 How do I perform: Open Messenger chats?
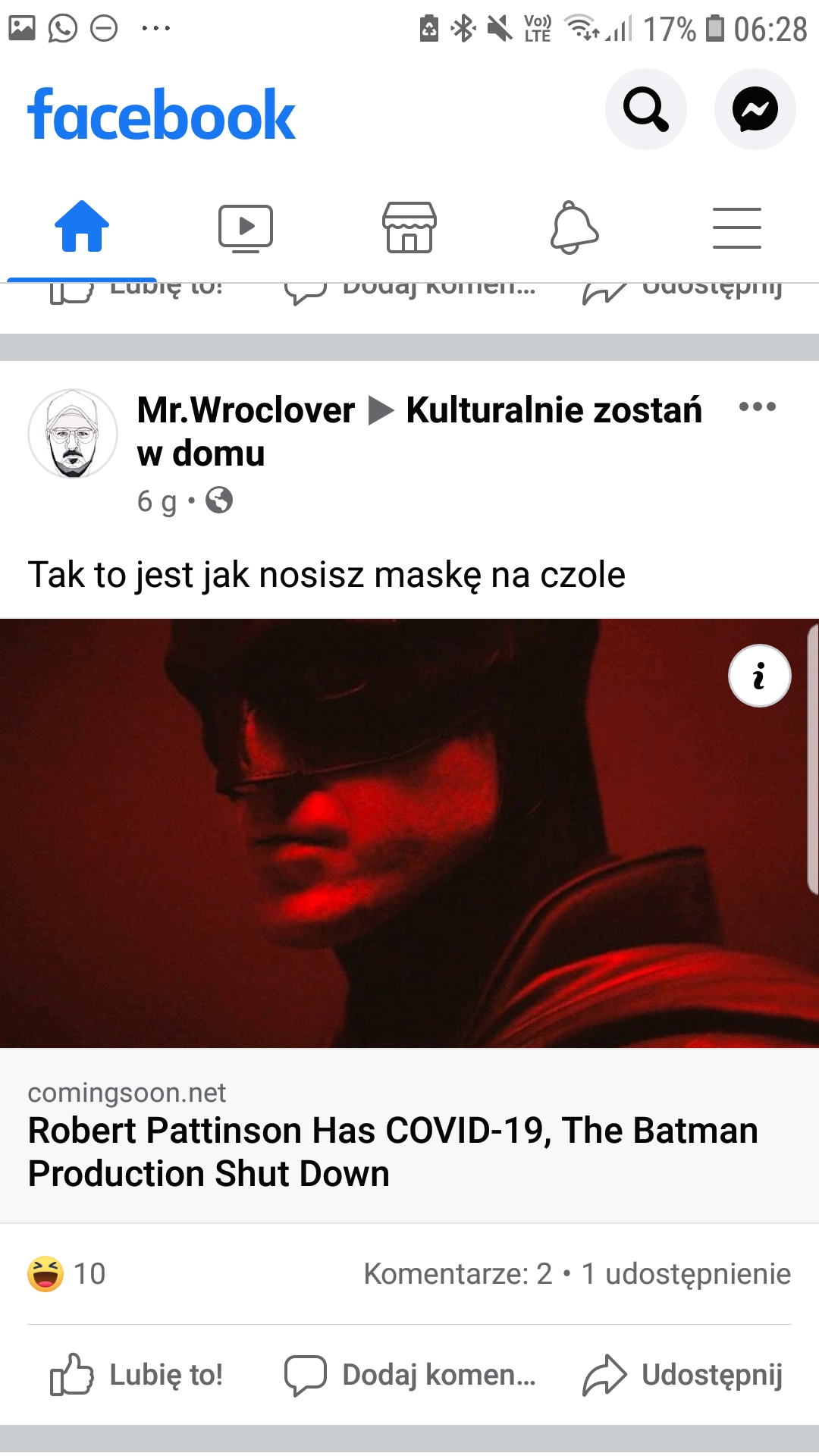pyautogui.click(x=755, y=109)
